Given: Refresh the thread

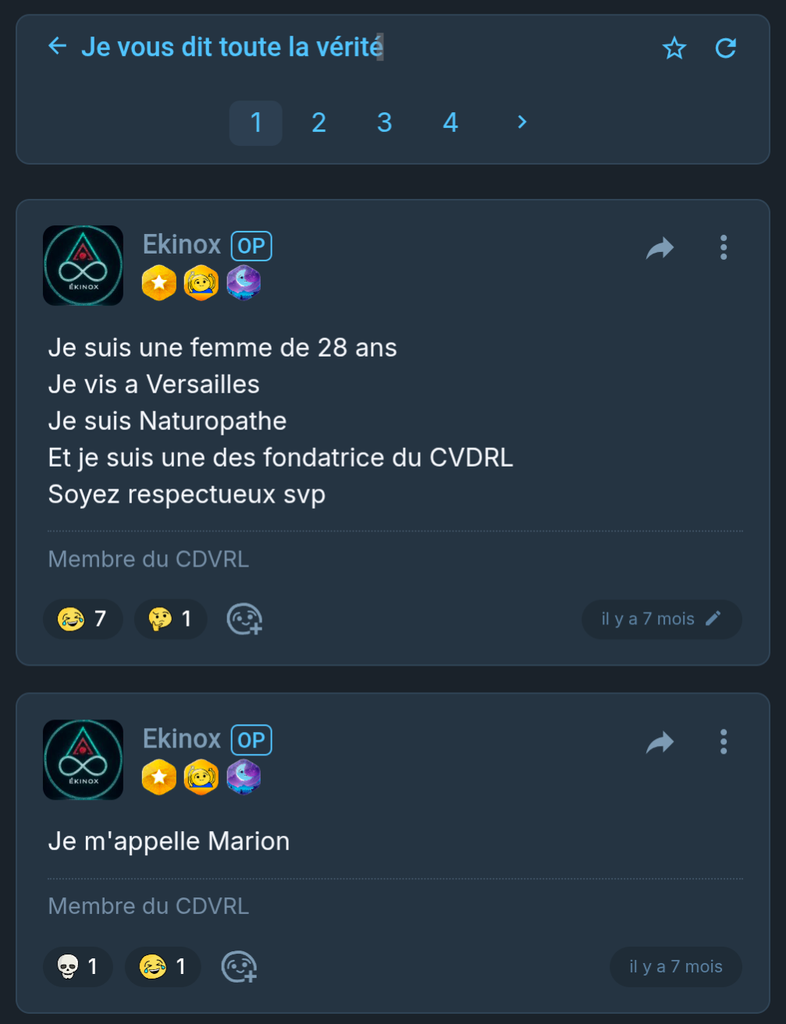Looking at the screenshot, I should tap(726, 47).
